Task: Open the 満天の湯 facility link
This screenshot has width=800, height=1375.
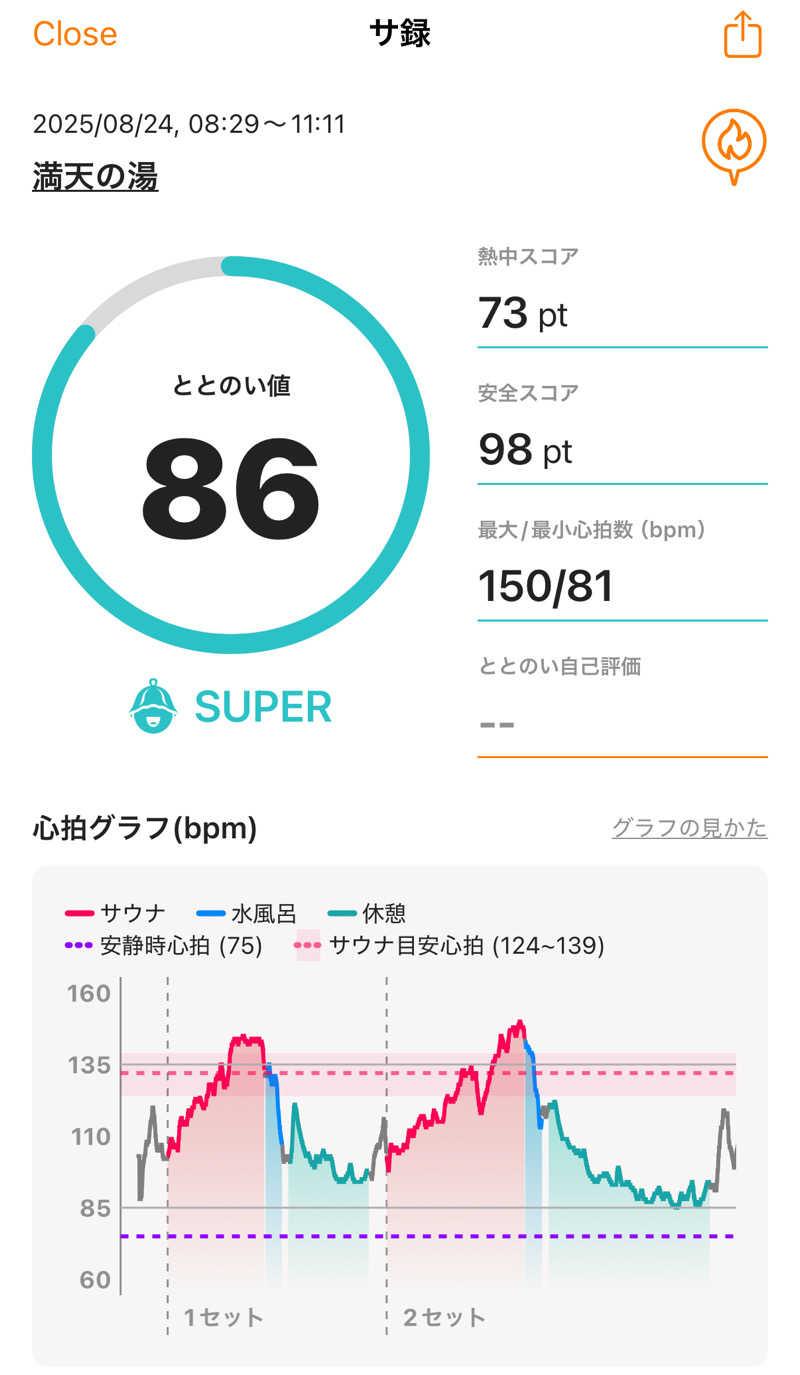Action: (95, 178)
